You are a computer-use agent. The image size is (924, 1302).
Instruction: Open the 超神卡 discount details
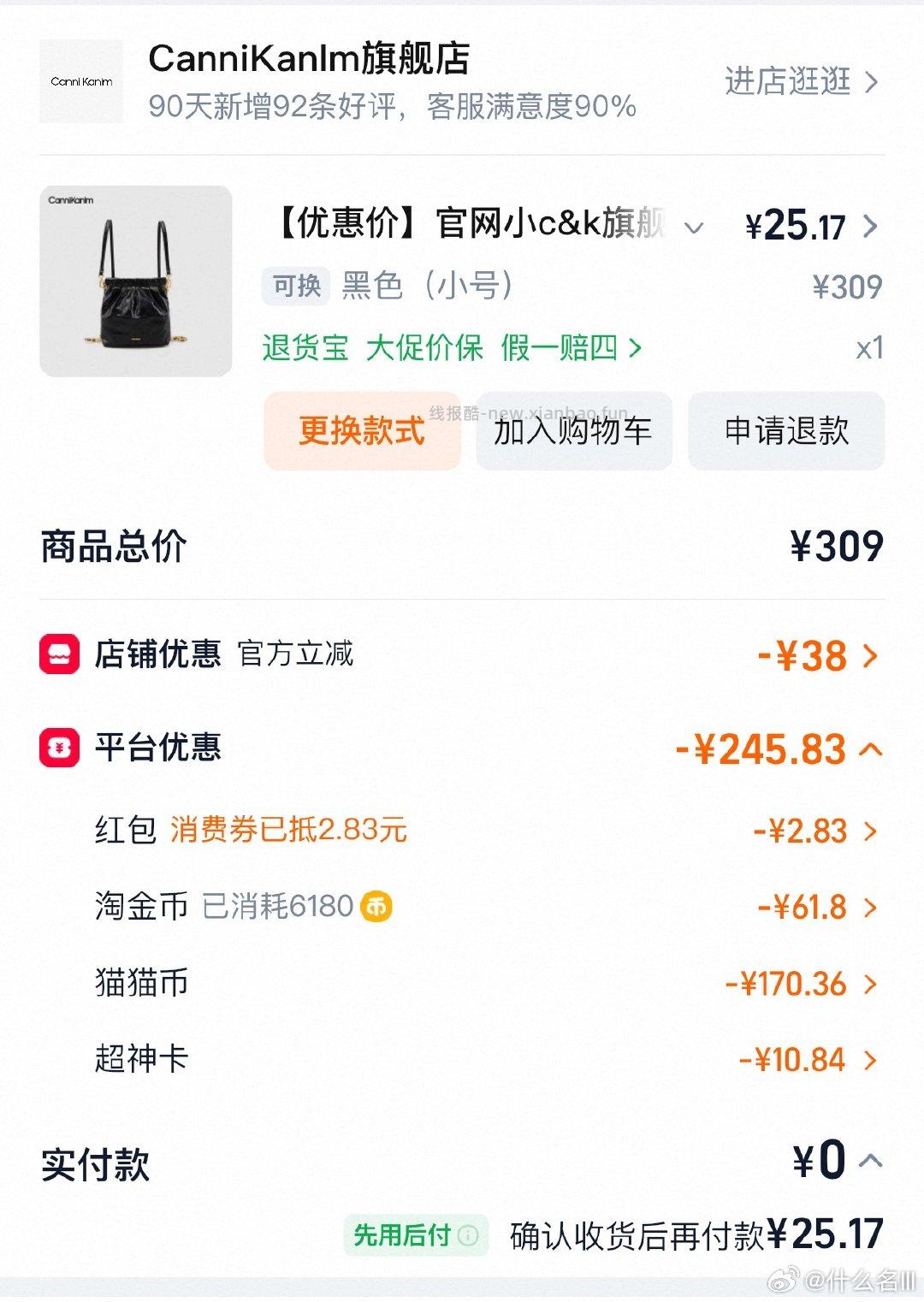[x=871, y=1061]
